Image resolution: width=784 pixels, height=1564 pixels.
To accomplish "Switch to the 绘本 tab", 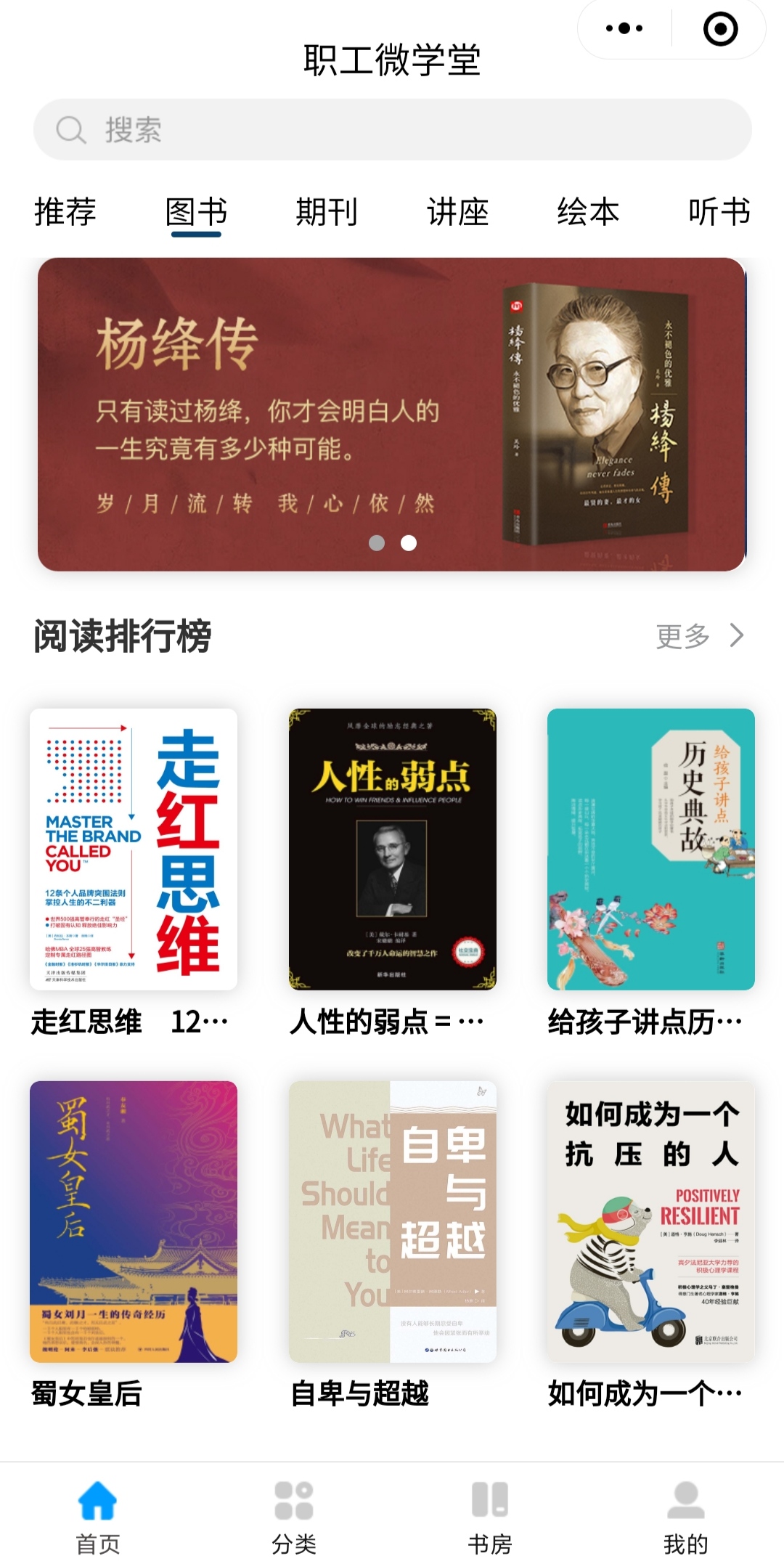I will 589,211.
